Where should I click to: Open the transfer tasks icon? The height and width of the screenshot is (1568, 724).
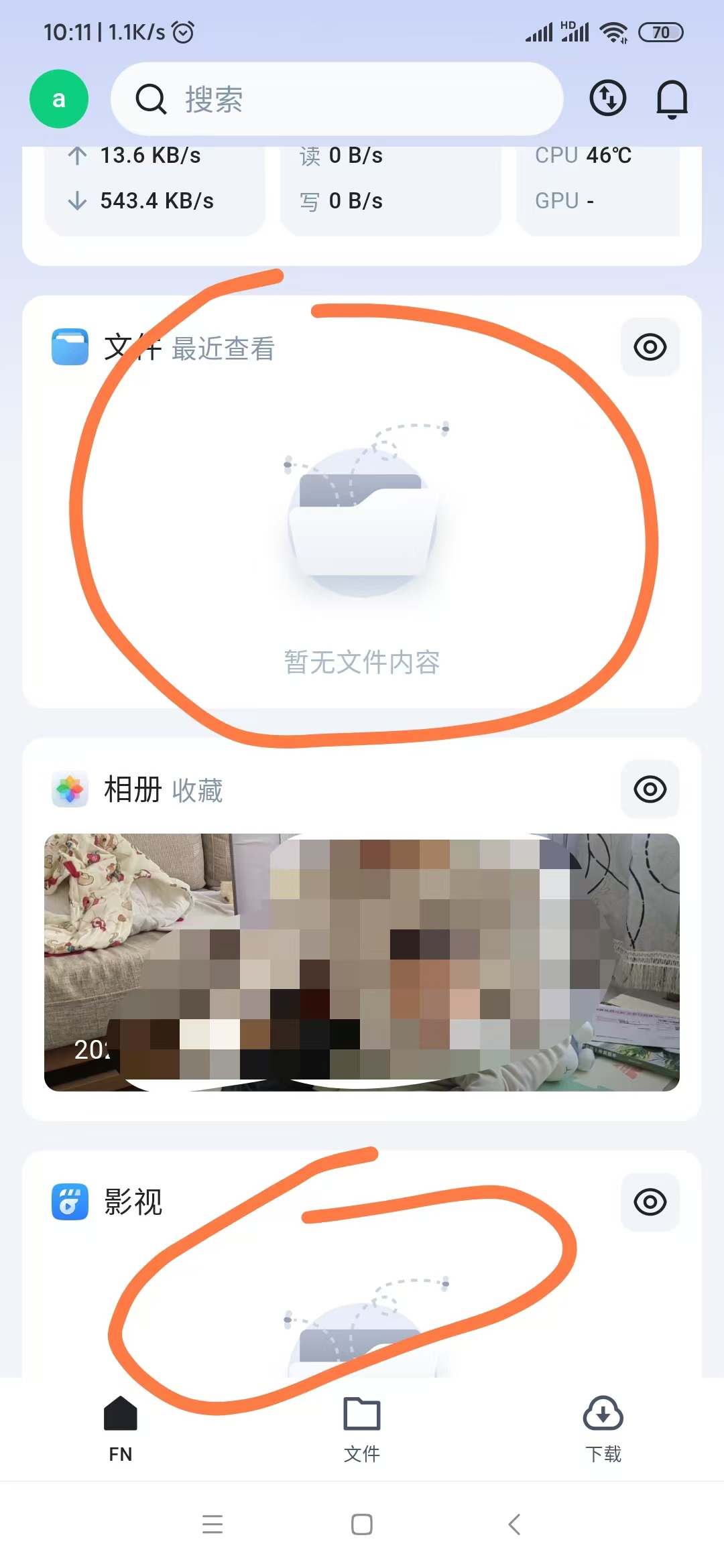click(x=607, y=99)
